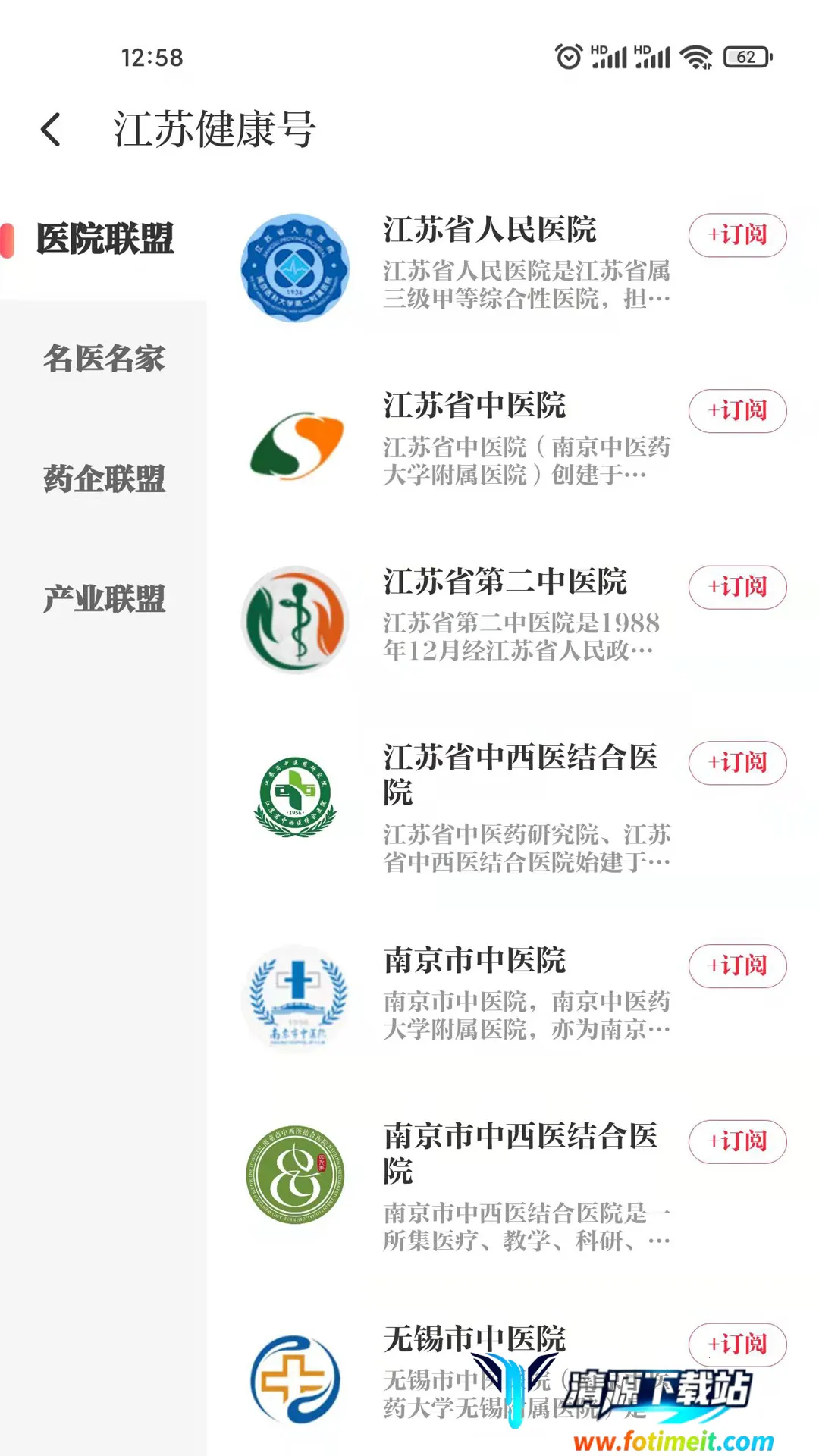The width and height of the screenshot is (819, 1456).
Task: Go back from 江苏健康号 page
Action: (x=51, y=129)
